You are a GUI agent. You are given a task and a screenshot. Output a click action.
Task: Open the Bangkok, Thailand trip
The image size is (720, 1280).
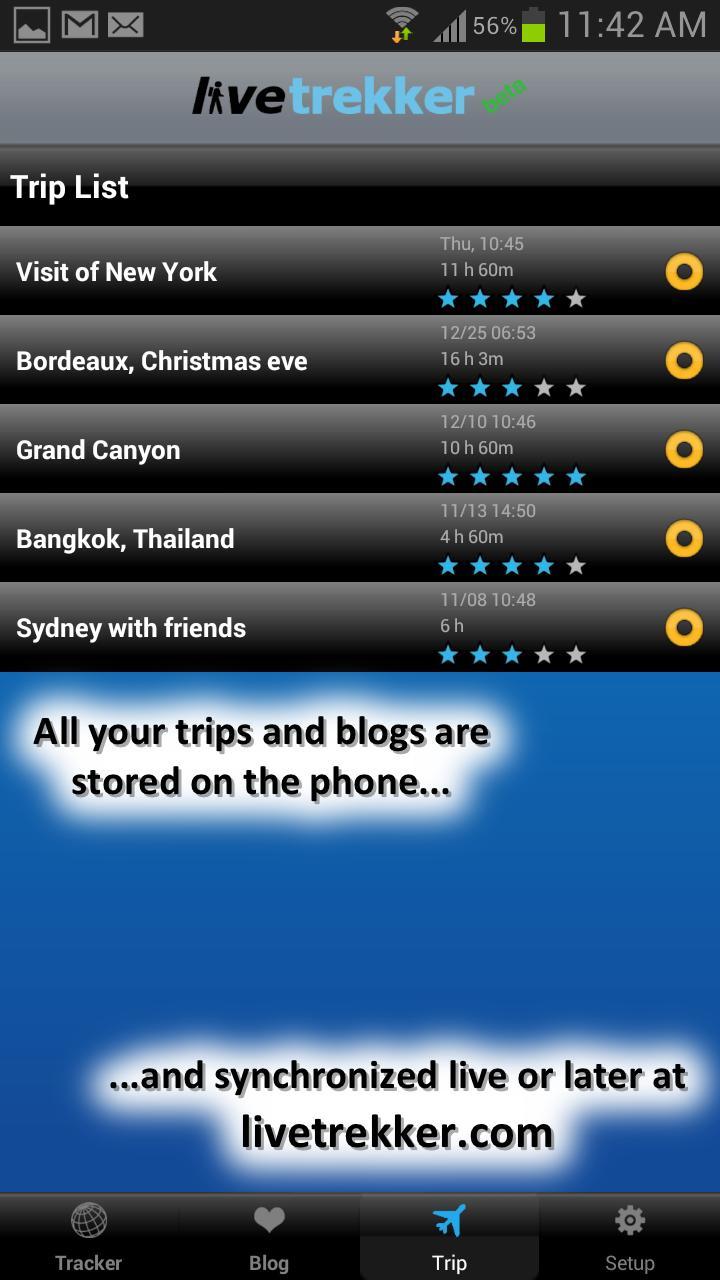pyautogui.click(x=220, y=539)
